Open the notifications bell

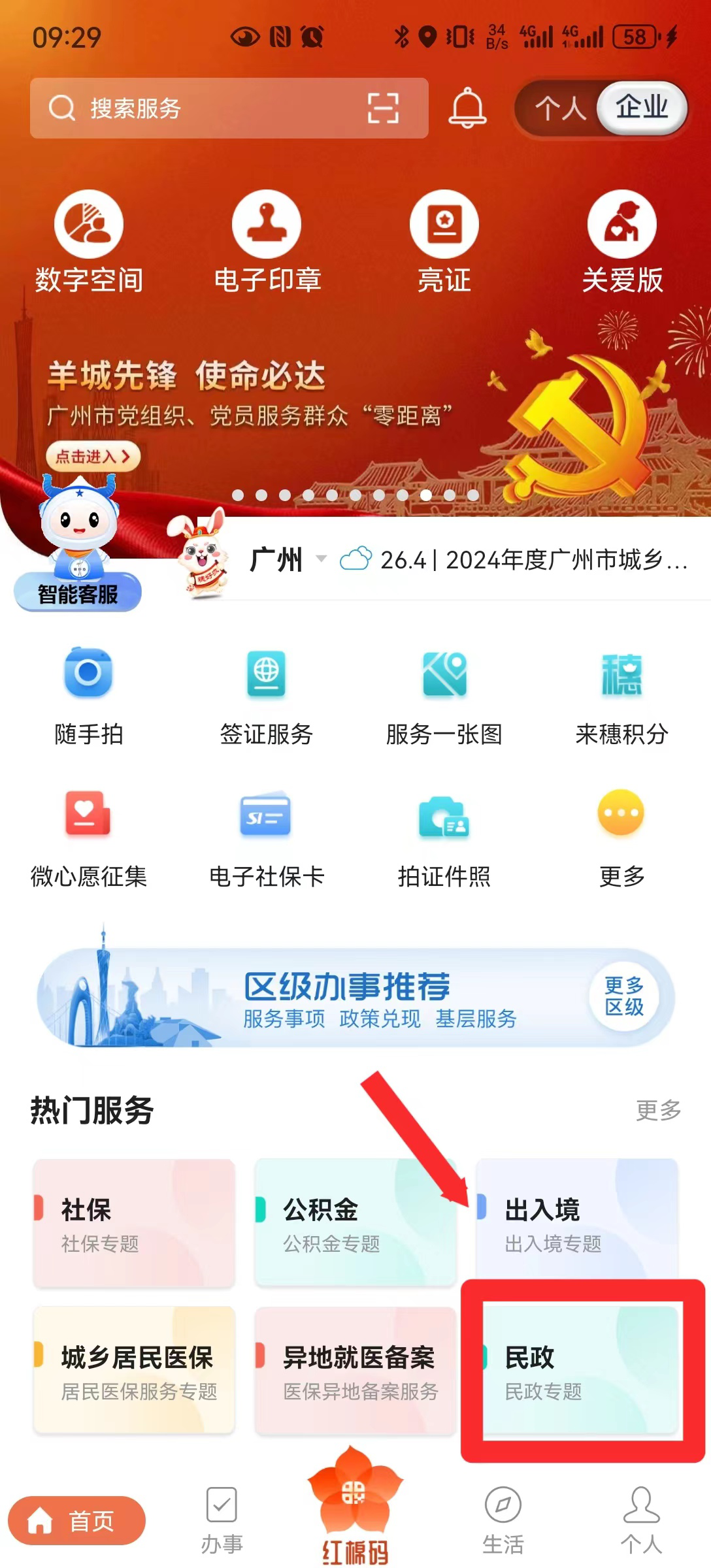pos(467,108)
